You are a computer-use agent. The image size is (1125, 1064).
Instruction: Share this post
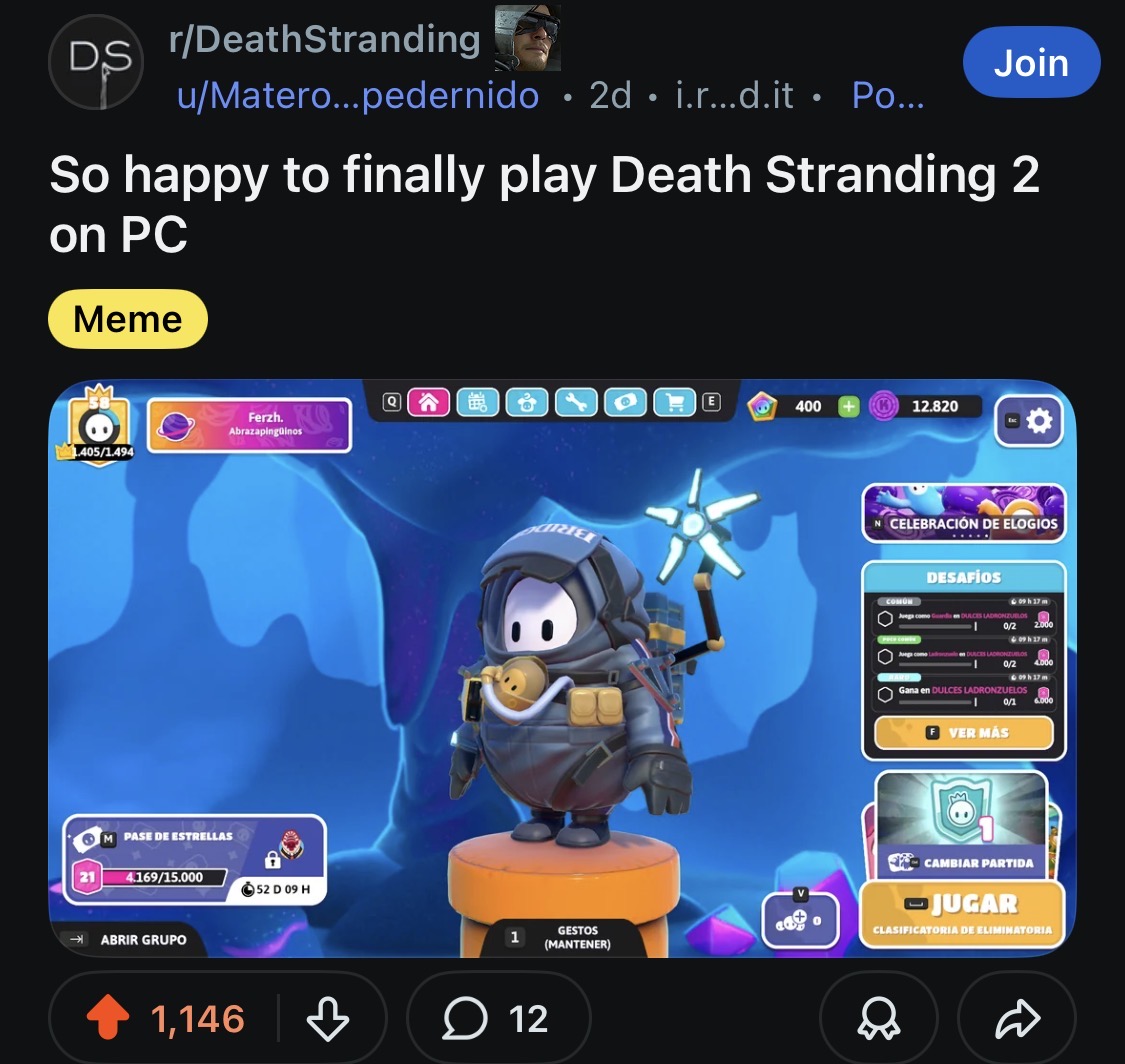coord(1018,1019)
